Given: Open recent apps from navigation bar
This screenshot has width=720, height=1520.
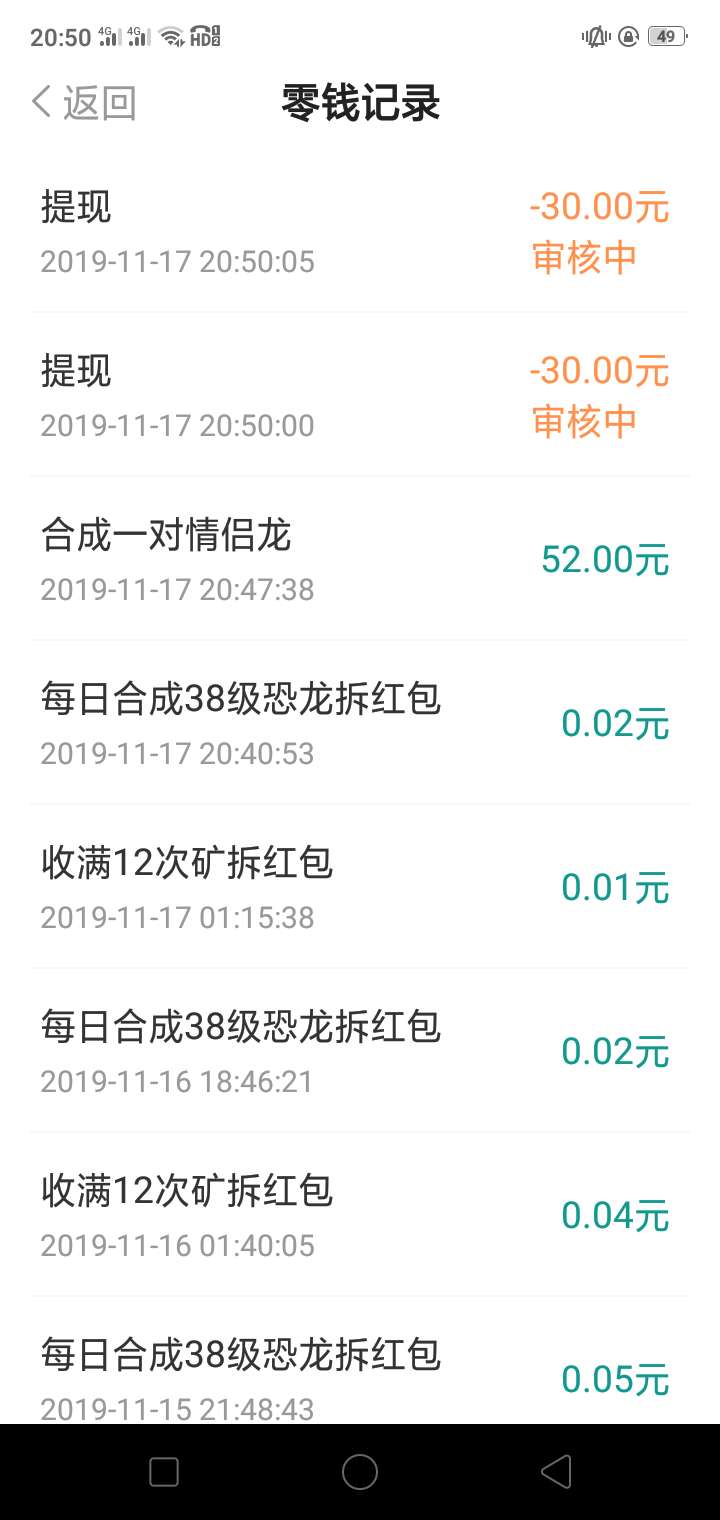Looking at the screenshot, I should point(163,1472).
